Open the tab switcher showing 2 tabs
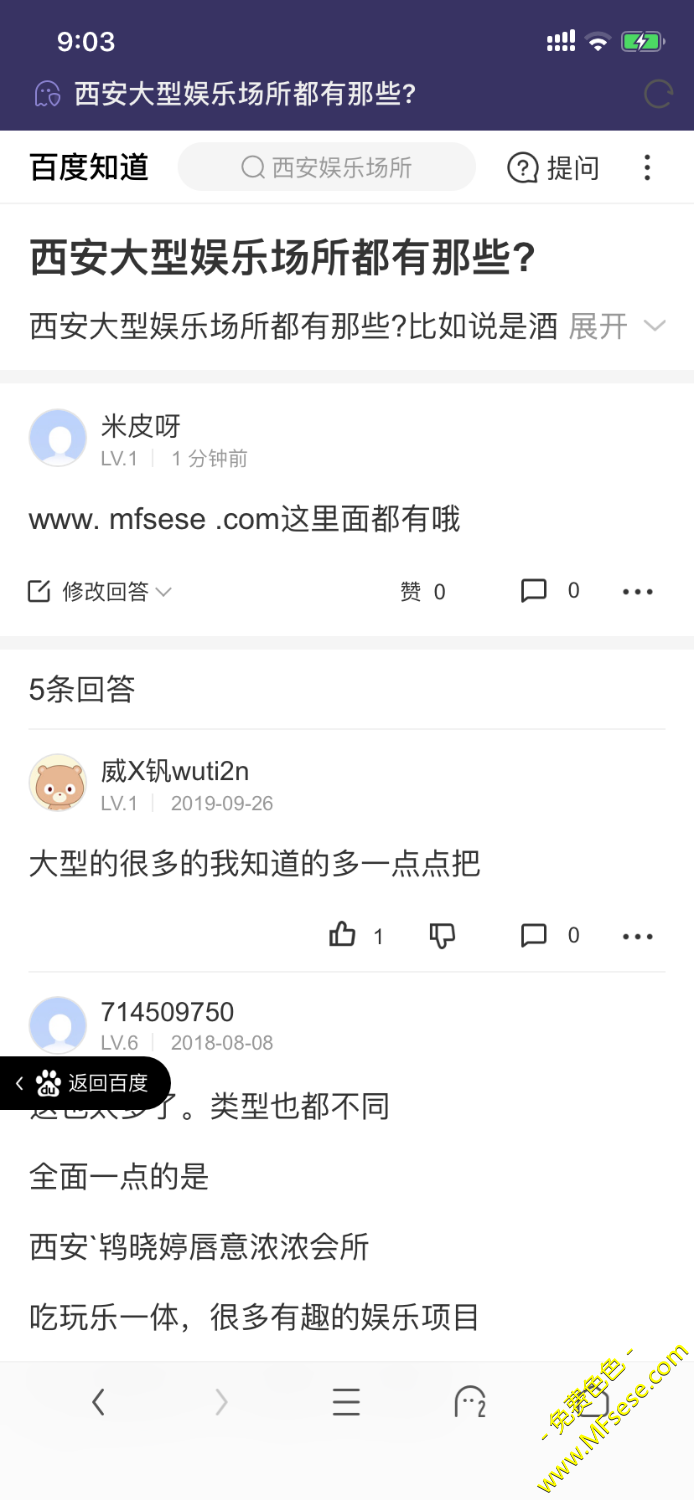The height and width of the screenshot is (1500, 694). pyautogui.click(x=470, y=1402)
